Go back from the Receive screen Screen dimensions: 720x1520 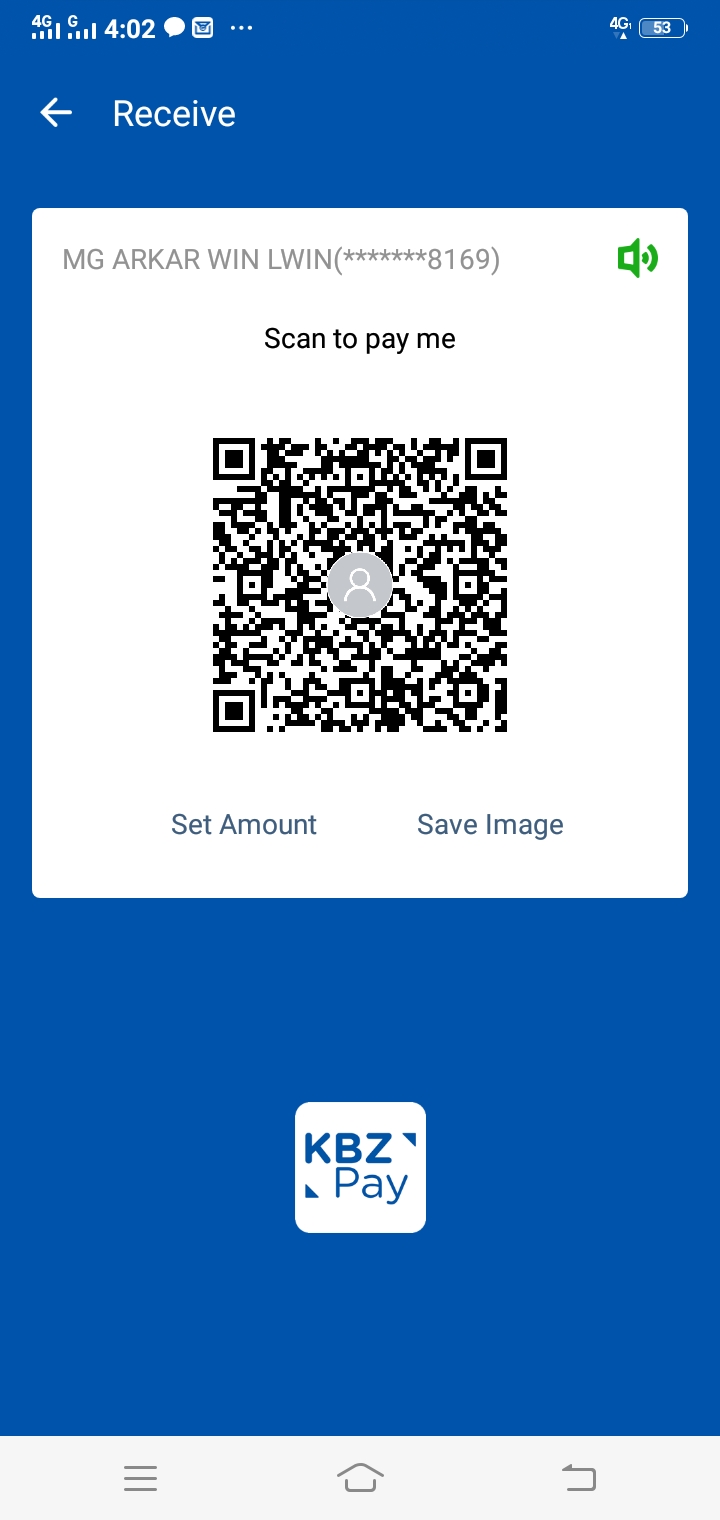(56, 113)
